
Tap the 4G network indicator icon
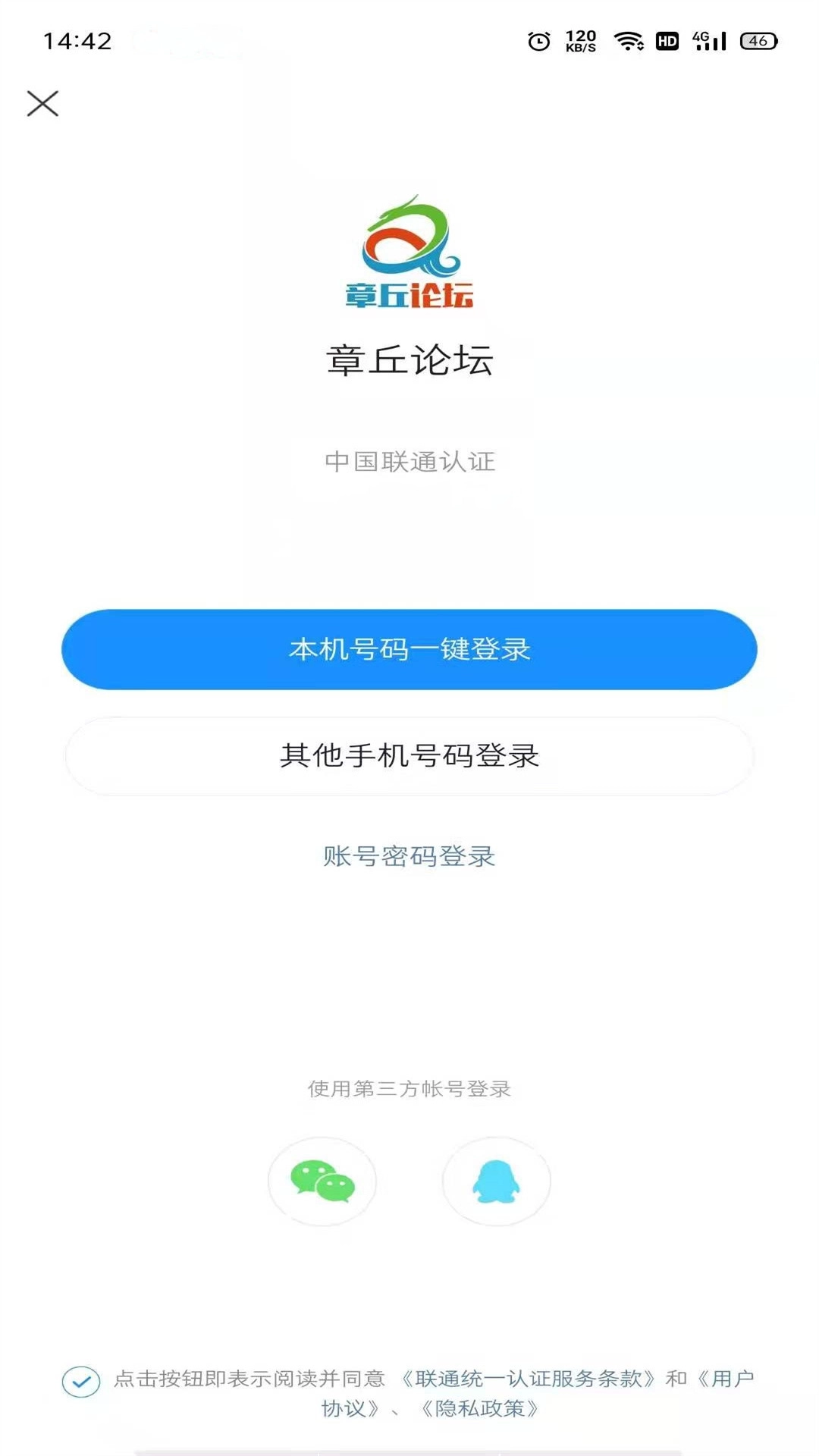pos(701,38)
